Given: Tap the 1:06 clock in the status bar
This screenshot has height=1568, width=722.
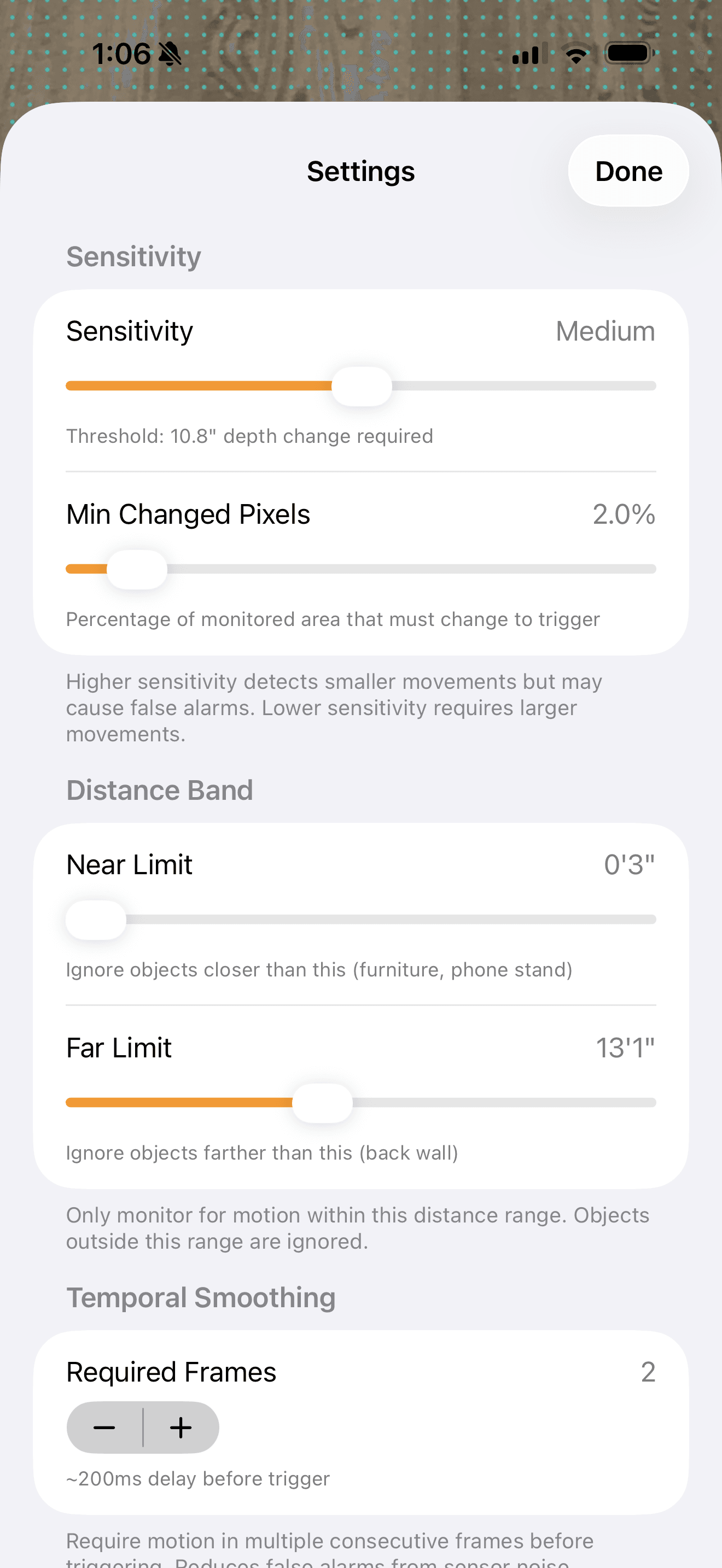Looking at the screenshot, I should (122, 54).
